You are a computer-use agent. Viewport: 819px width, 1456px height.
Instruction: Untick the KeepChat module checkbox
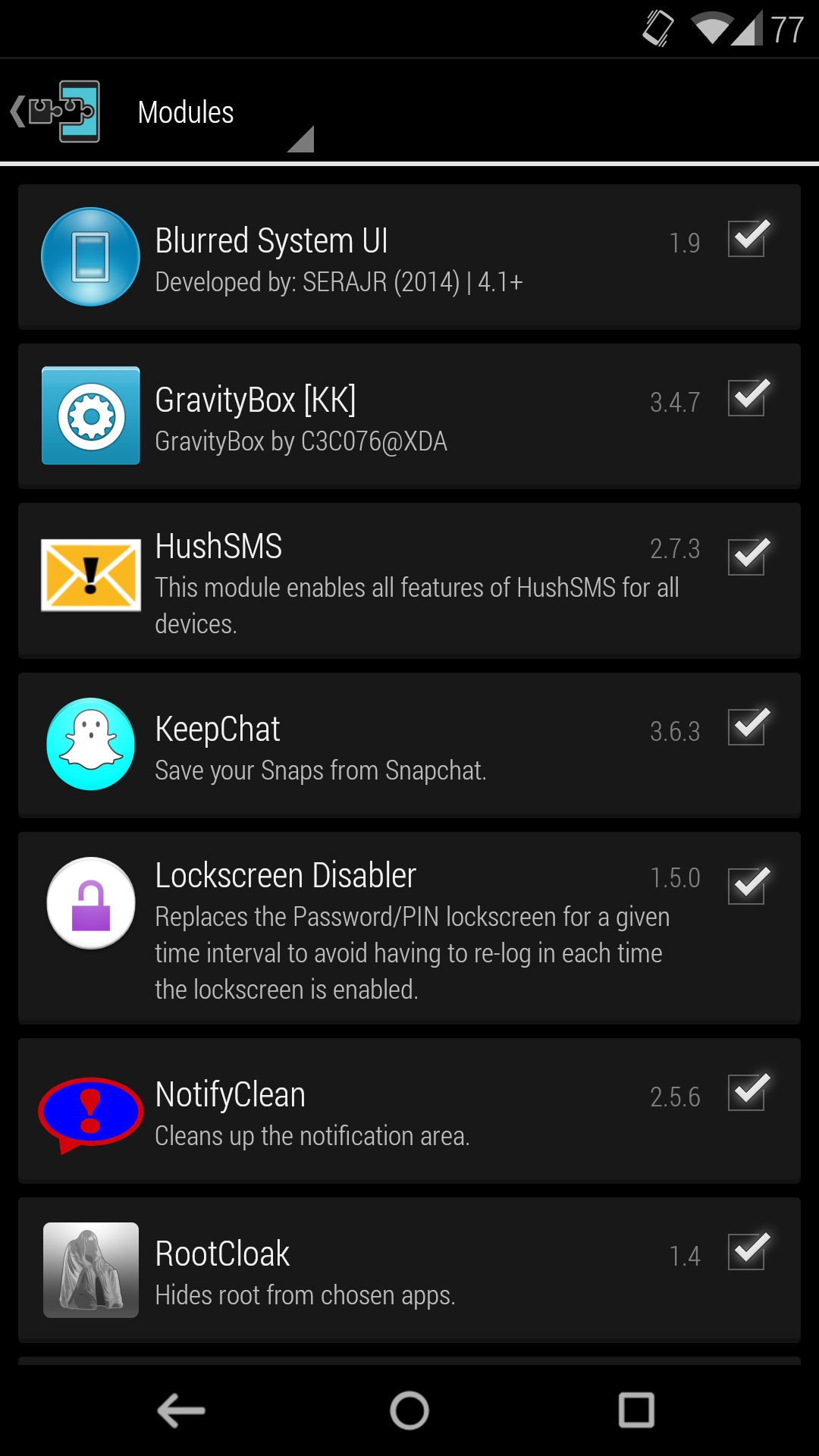(747, 726)
